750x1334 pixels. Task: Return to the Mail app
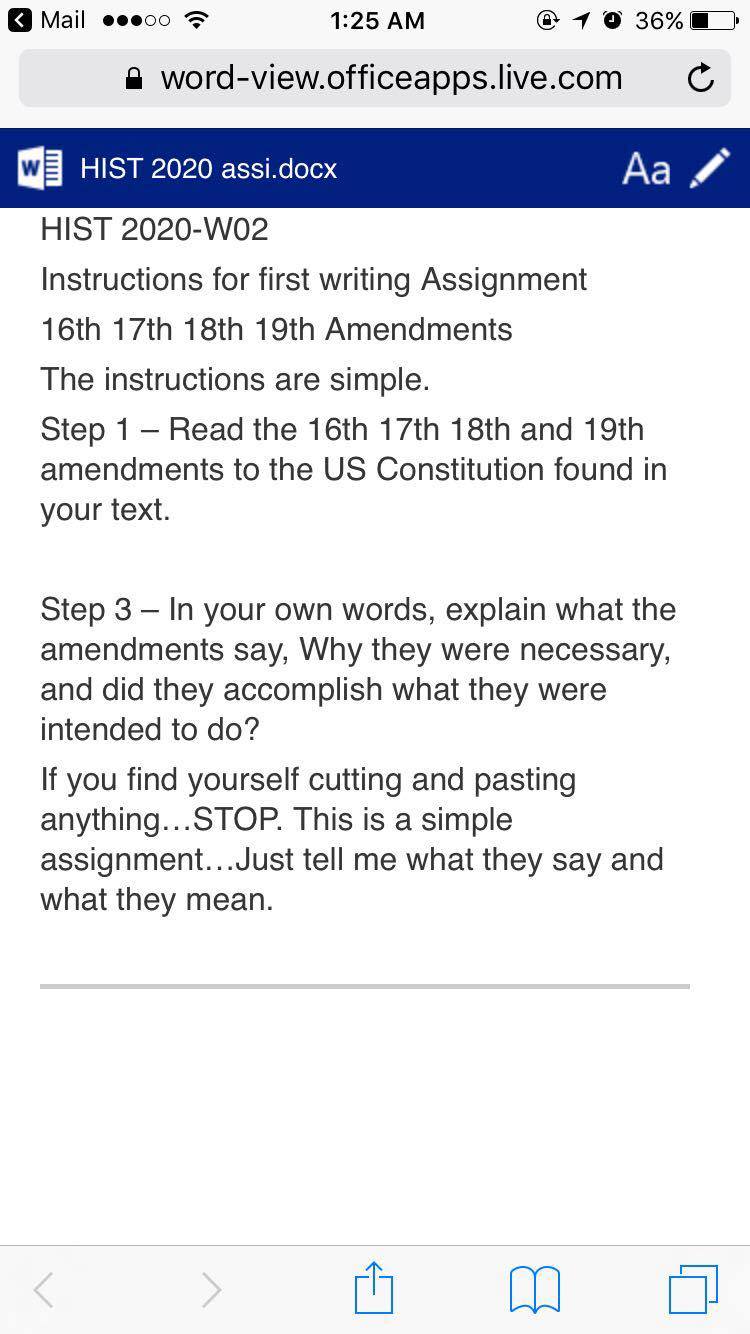tap(46, 20)
